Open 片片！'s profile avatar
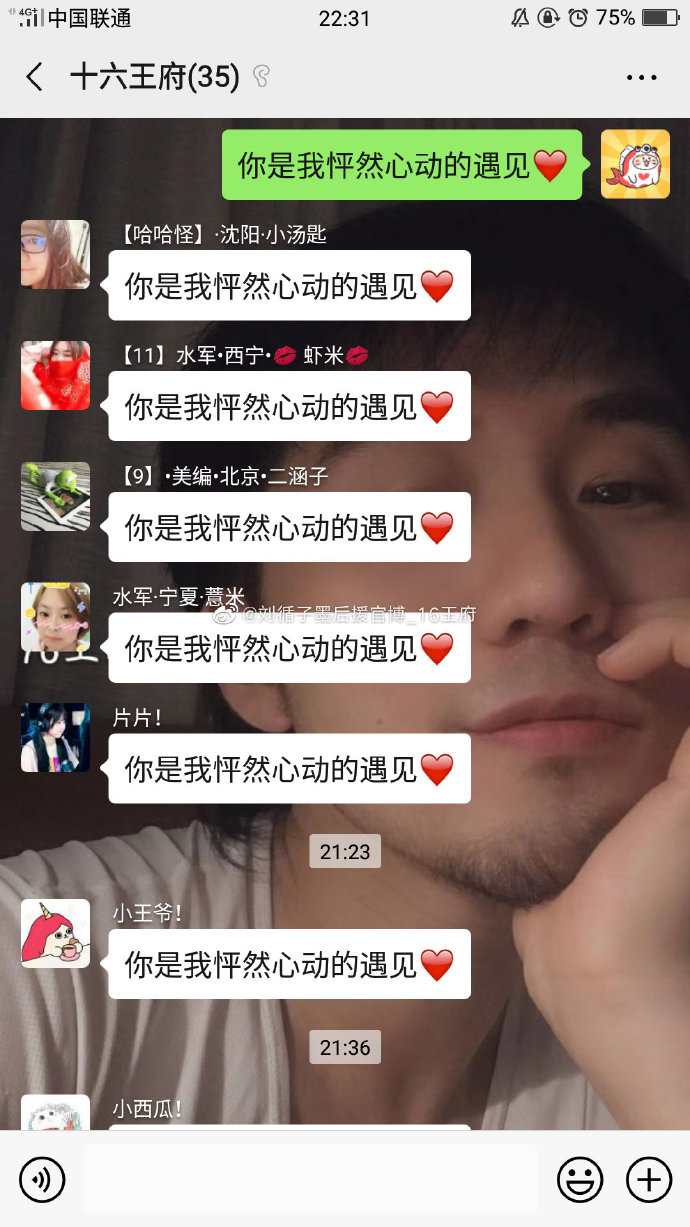 coord(55,737)
